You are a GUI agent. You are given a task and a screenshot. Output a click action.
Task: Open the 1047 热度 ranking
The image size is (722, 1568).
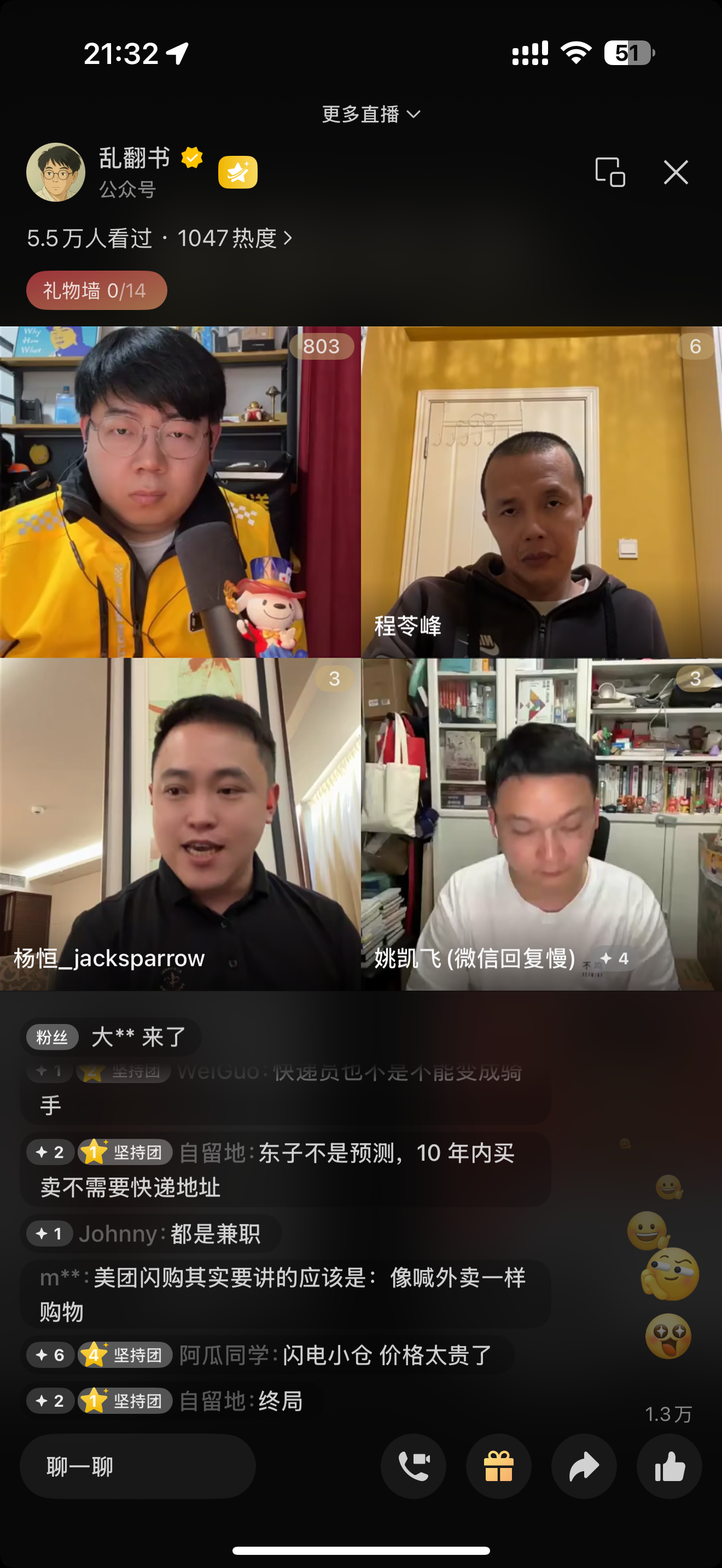(x=234, y=238)
